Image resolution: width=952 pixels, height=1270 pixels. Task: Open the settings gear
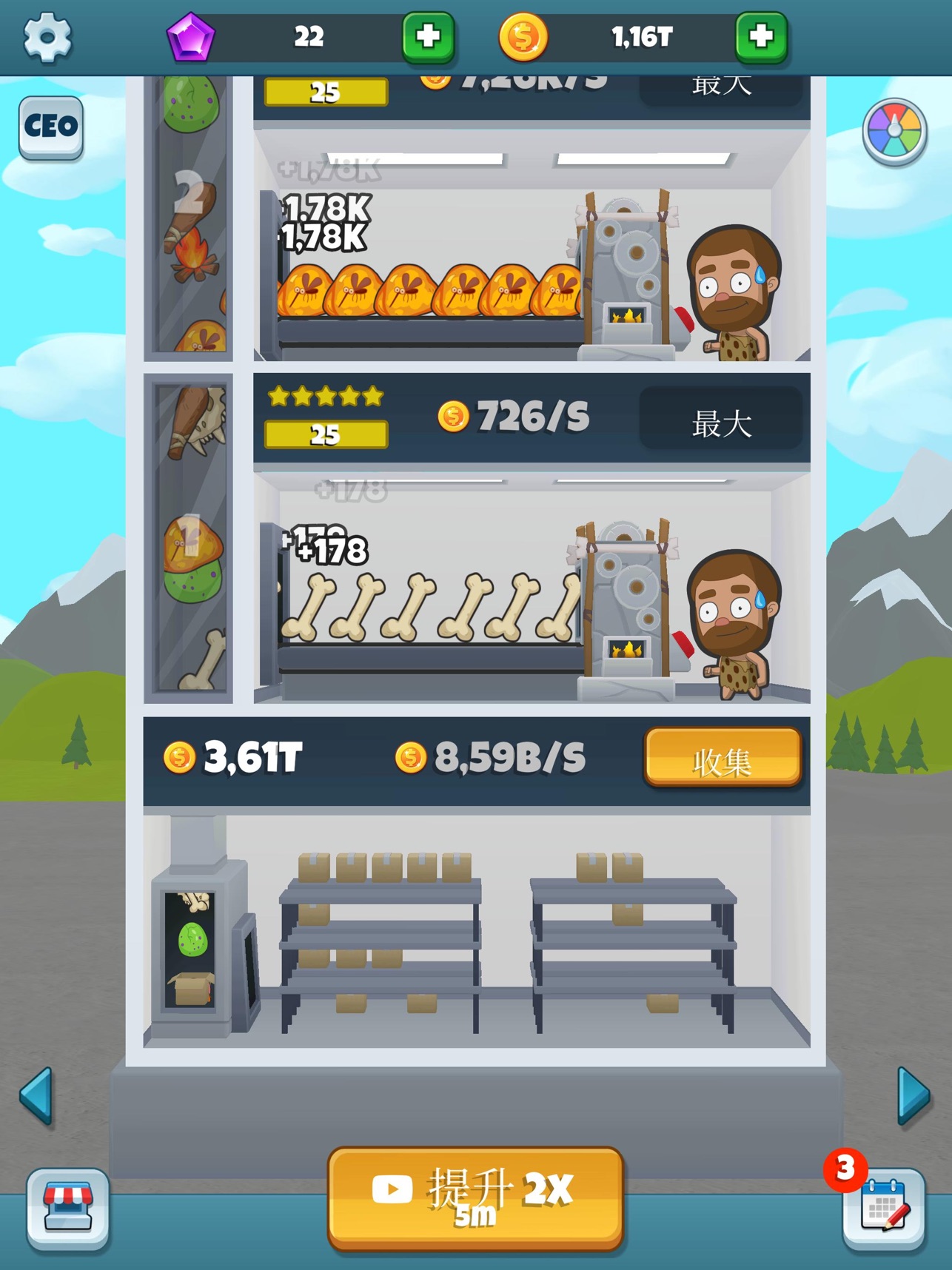[x=47, y=36]
